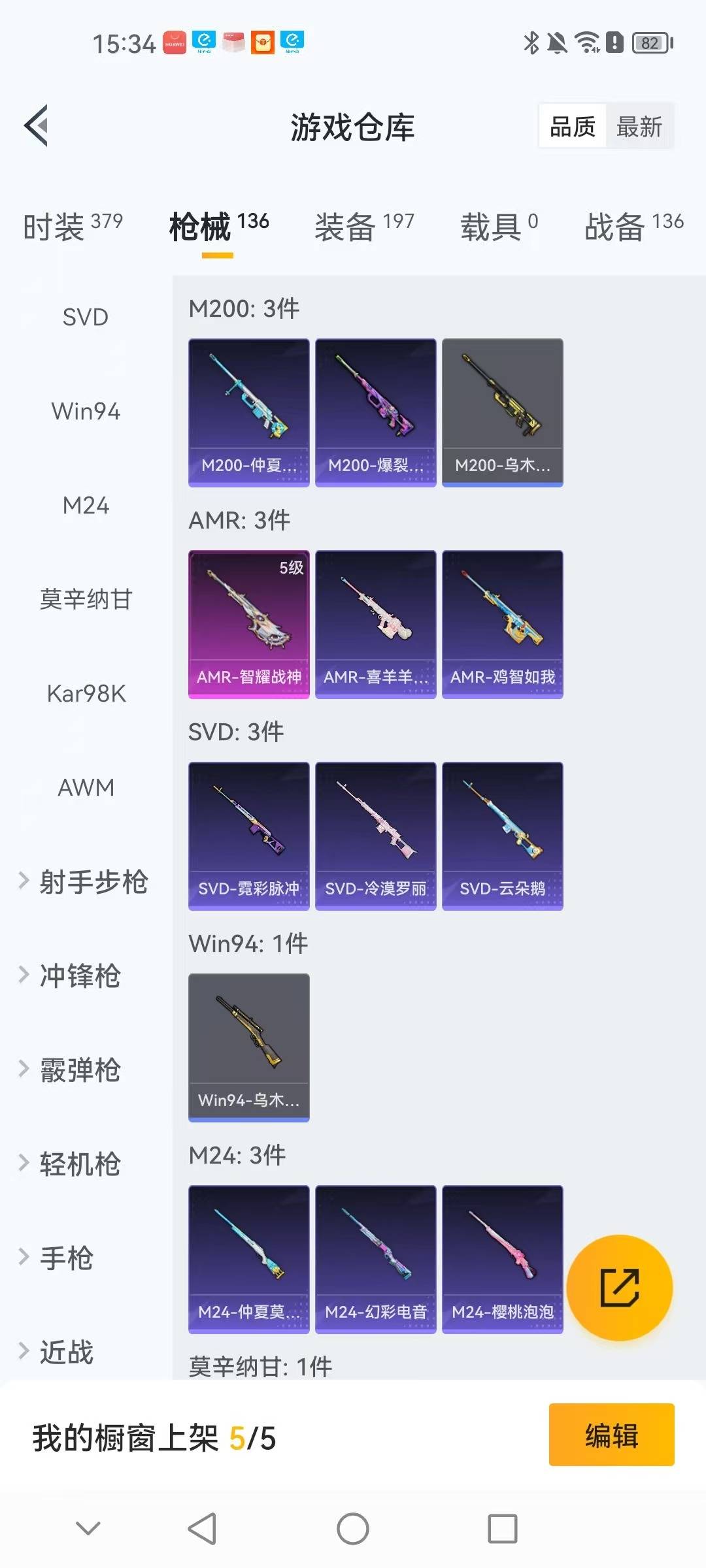Switch sorting to 最新

(x=639, y=126)
